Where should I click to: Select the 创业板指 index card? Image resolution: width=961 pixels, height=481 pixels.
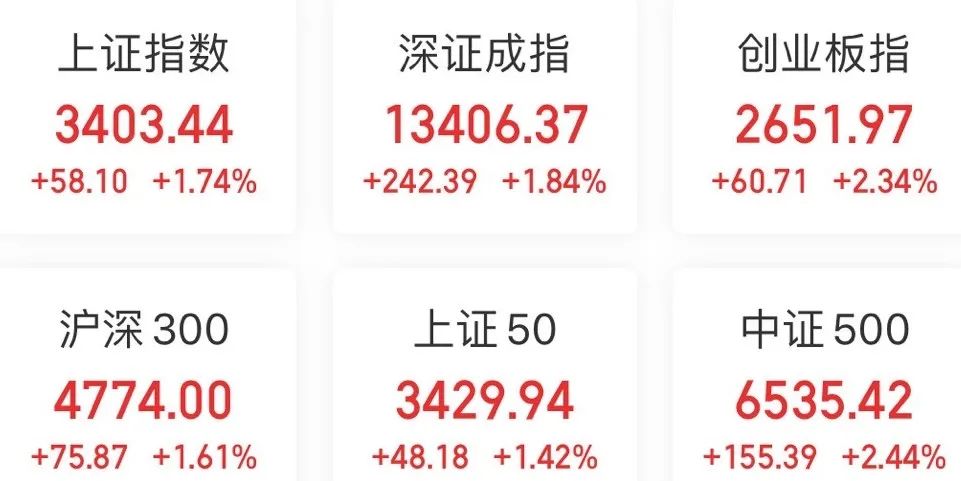coord(823,120)
